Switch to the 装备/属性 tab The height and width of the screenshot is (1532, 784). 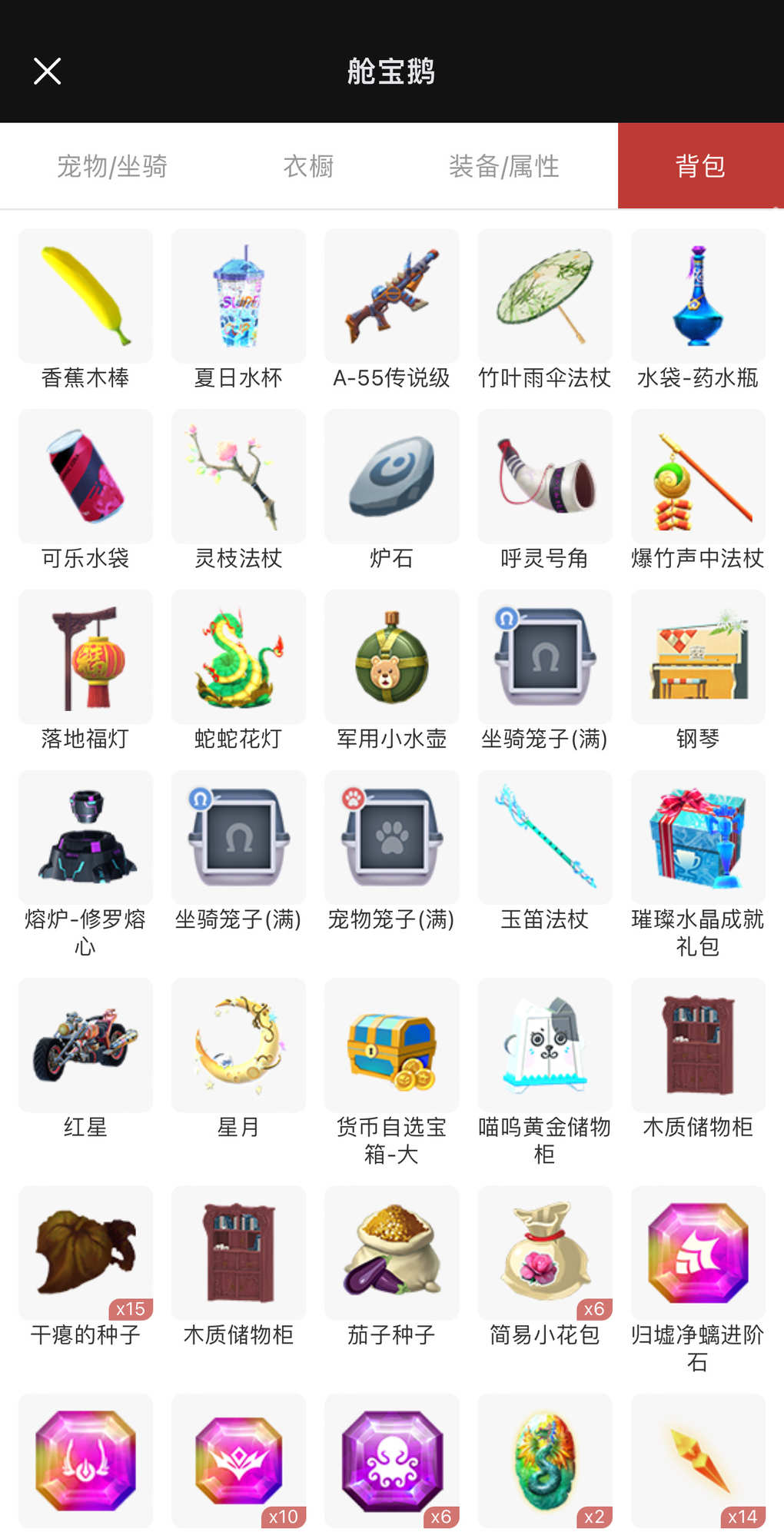point(503,166)
